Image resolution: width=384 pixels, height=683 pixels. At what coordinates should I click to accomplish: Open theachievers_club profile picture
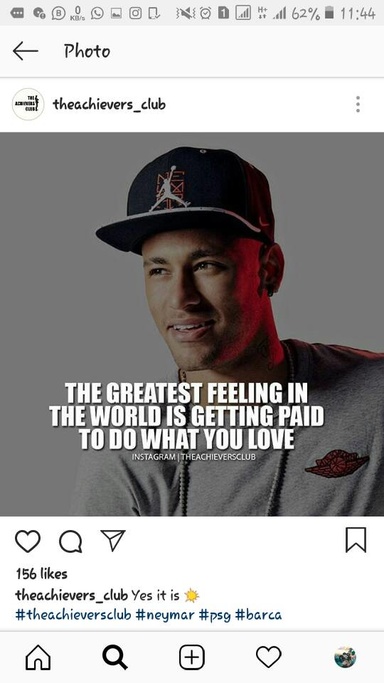click(28, 104)
